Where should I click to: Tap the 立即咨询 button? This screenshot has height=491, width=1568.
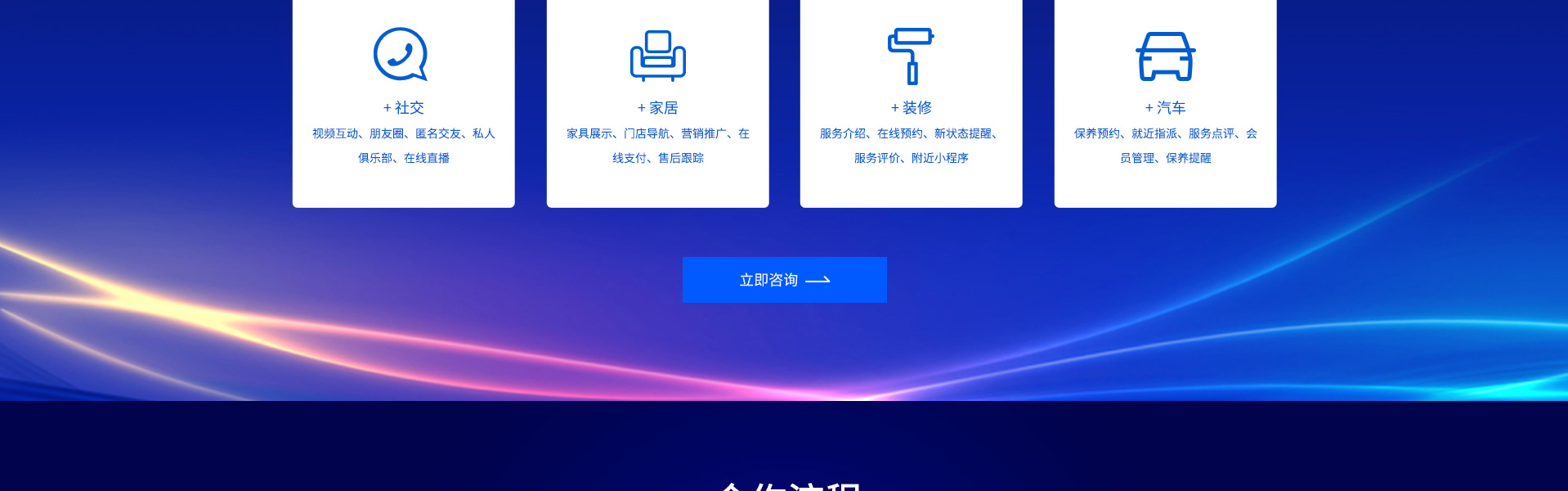784,280
